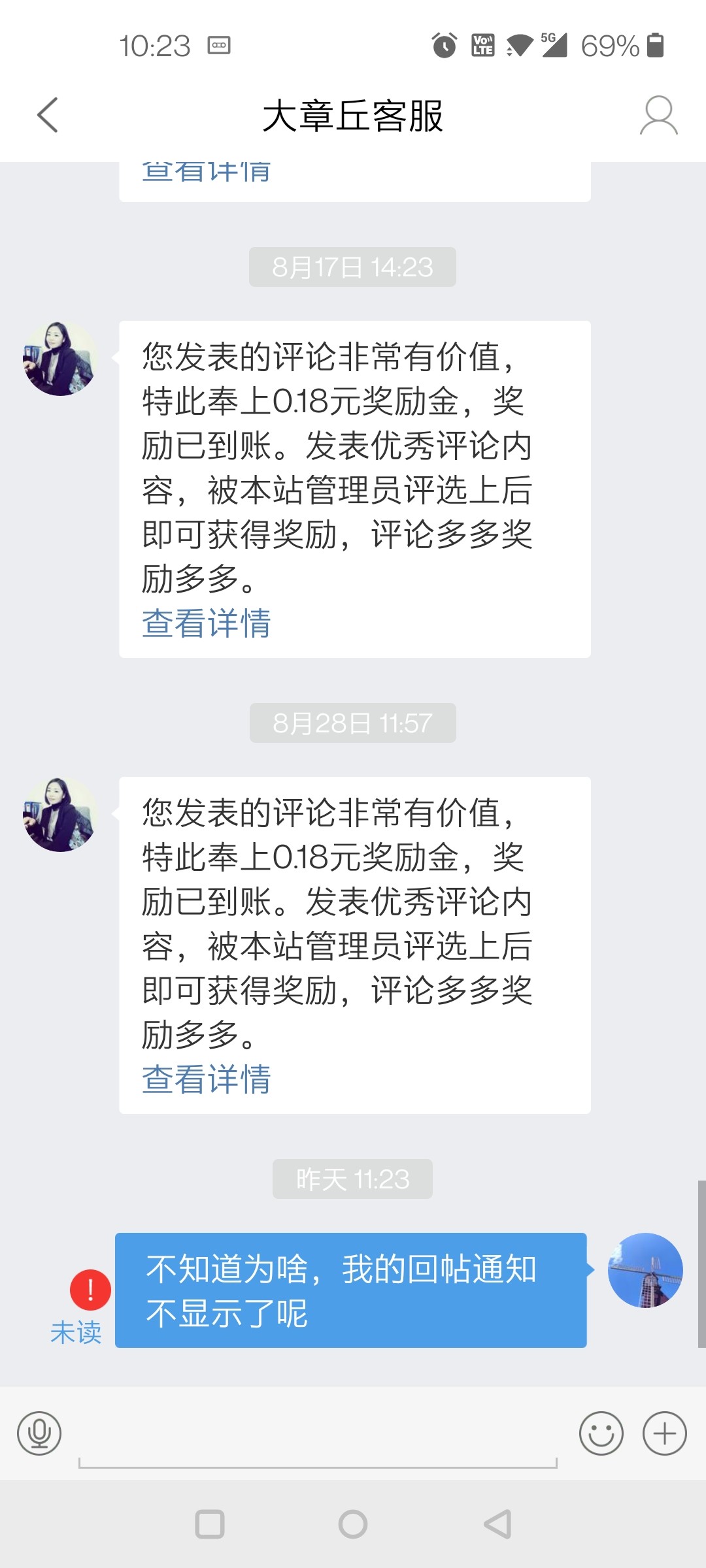Switch to voice input microphone
This screenshot has width=706, height=1568.
(x=39, y=1433)
